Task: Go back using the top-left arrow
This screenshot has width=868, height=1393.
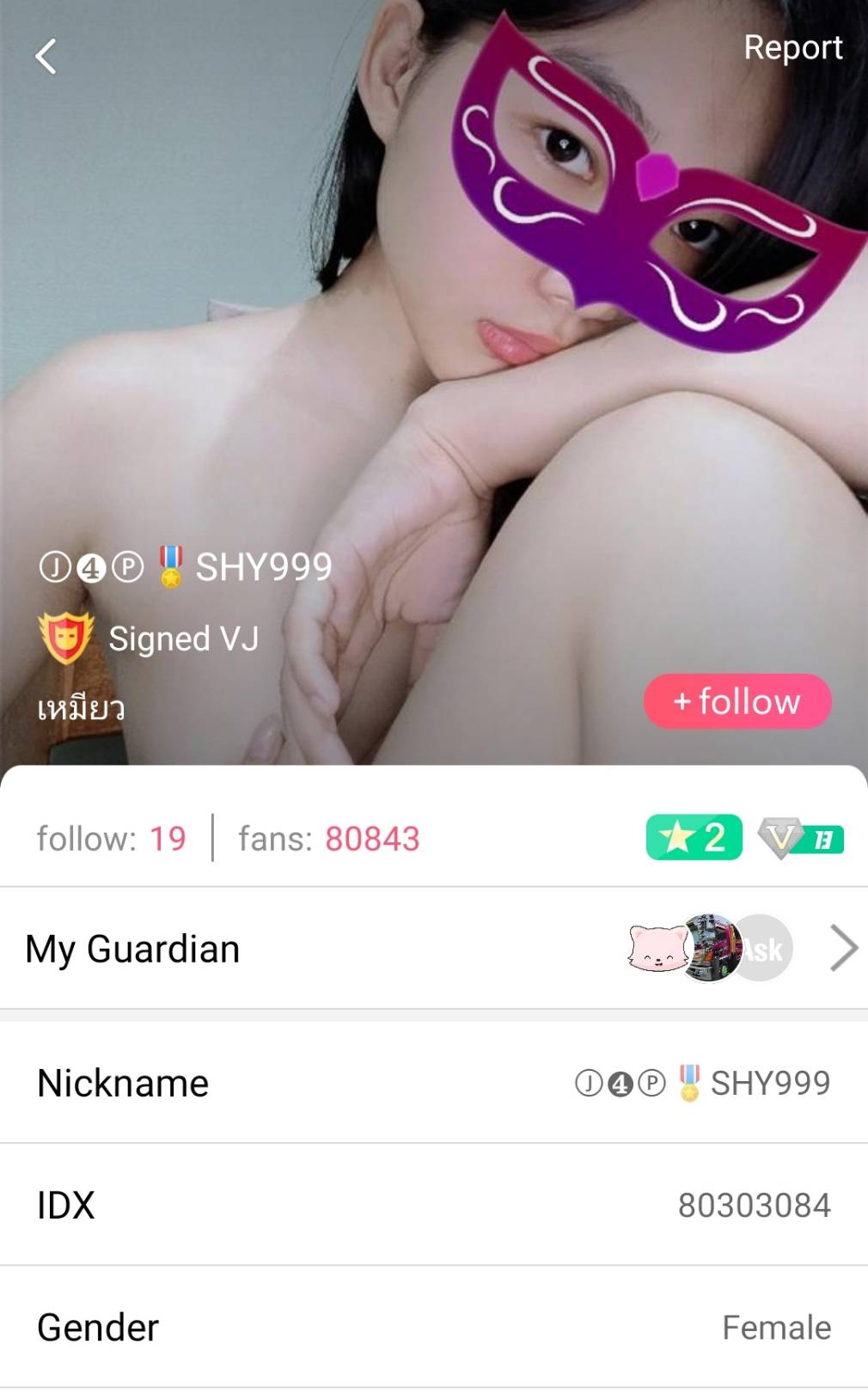Action: point(46,57)
